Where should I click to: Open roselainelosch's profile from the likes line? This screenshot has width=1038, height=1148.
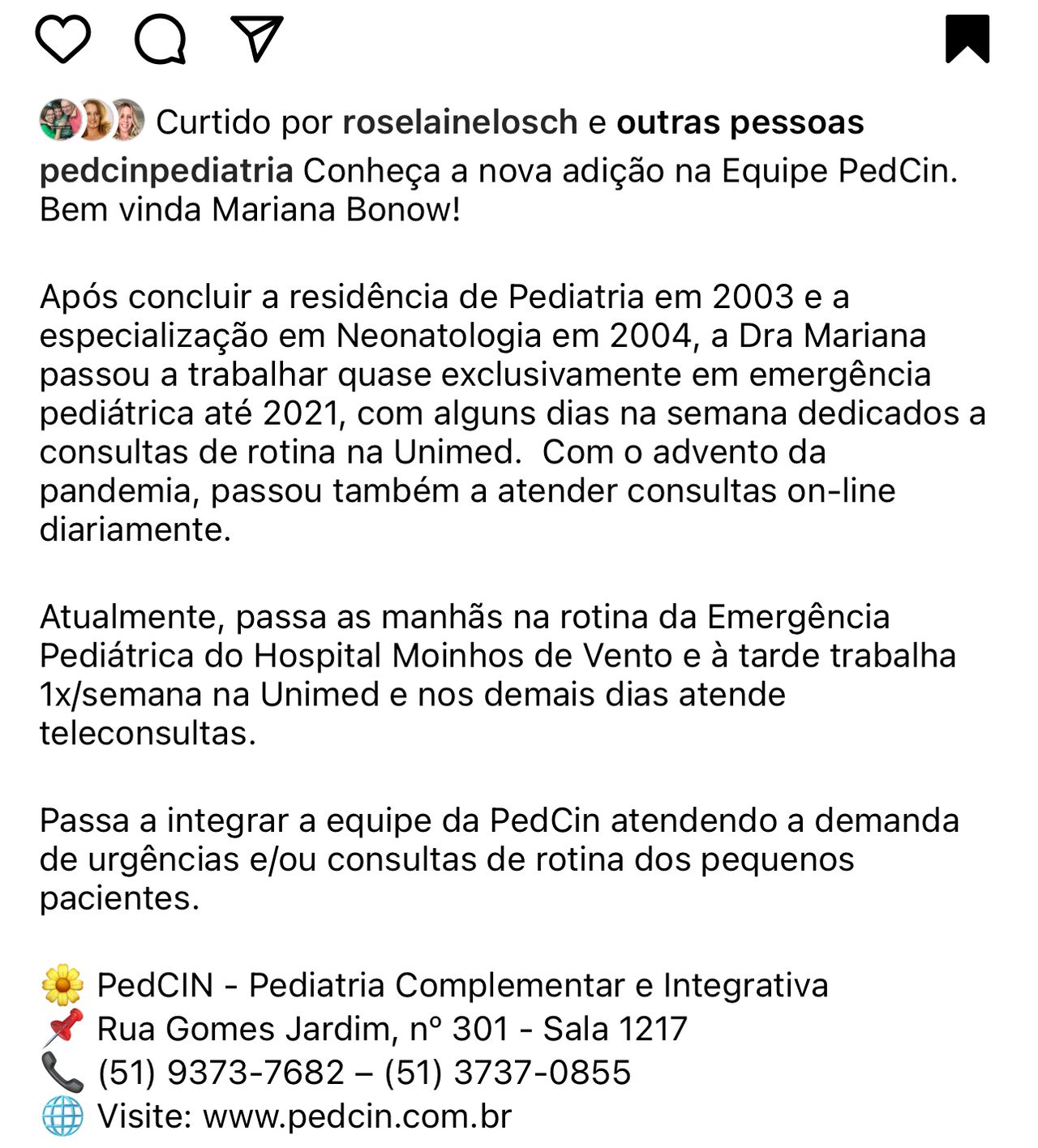point(460,122)
